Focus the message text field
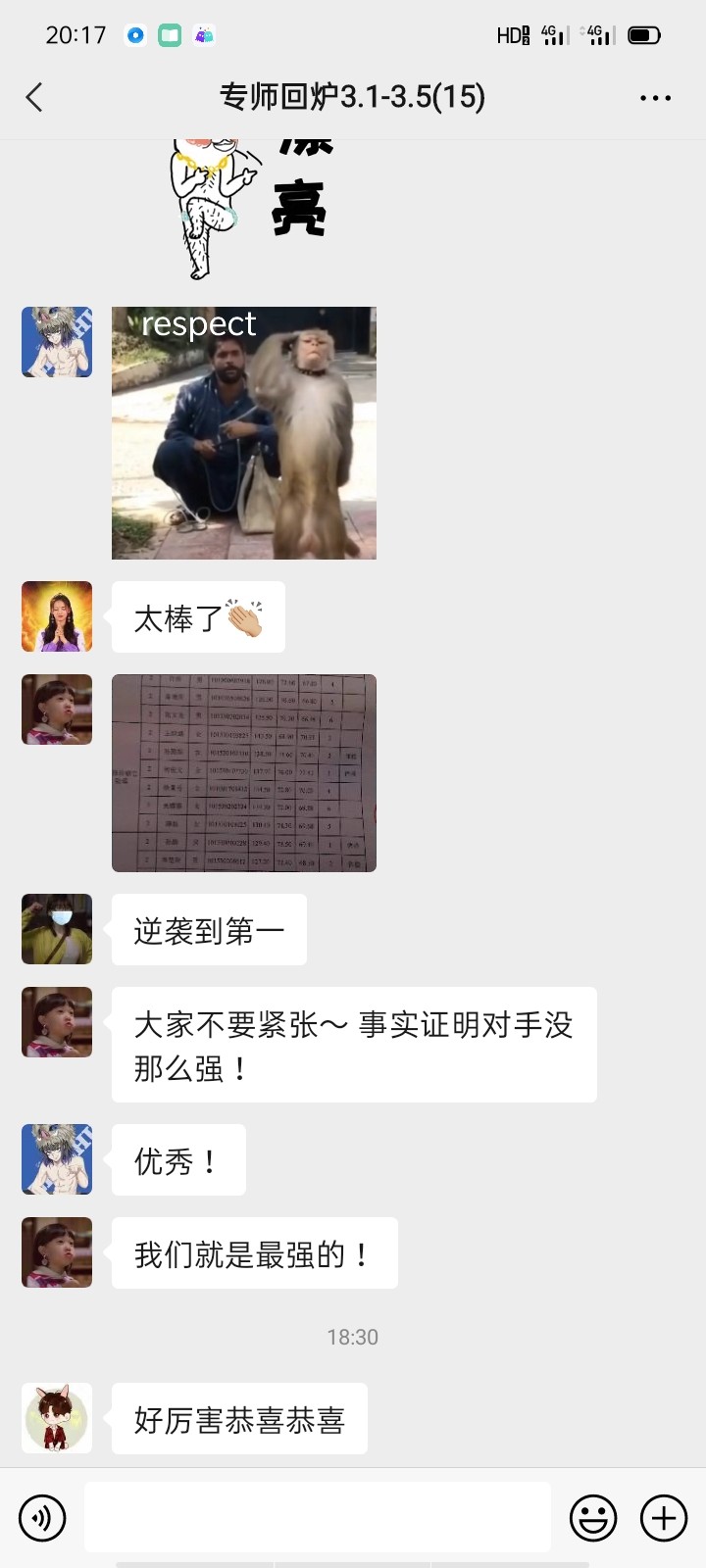706x1568 pixels. point(317,1517)
